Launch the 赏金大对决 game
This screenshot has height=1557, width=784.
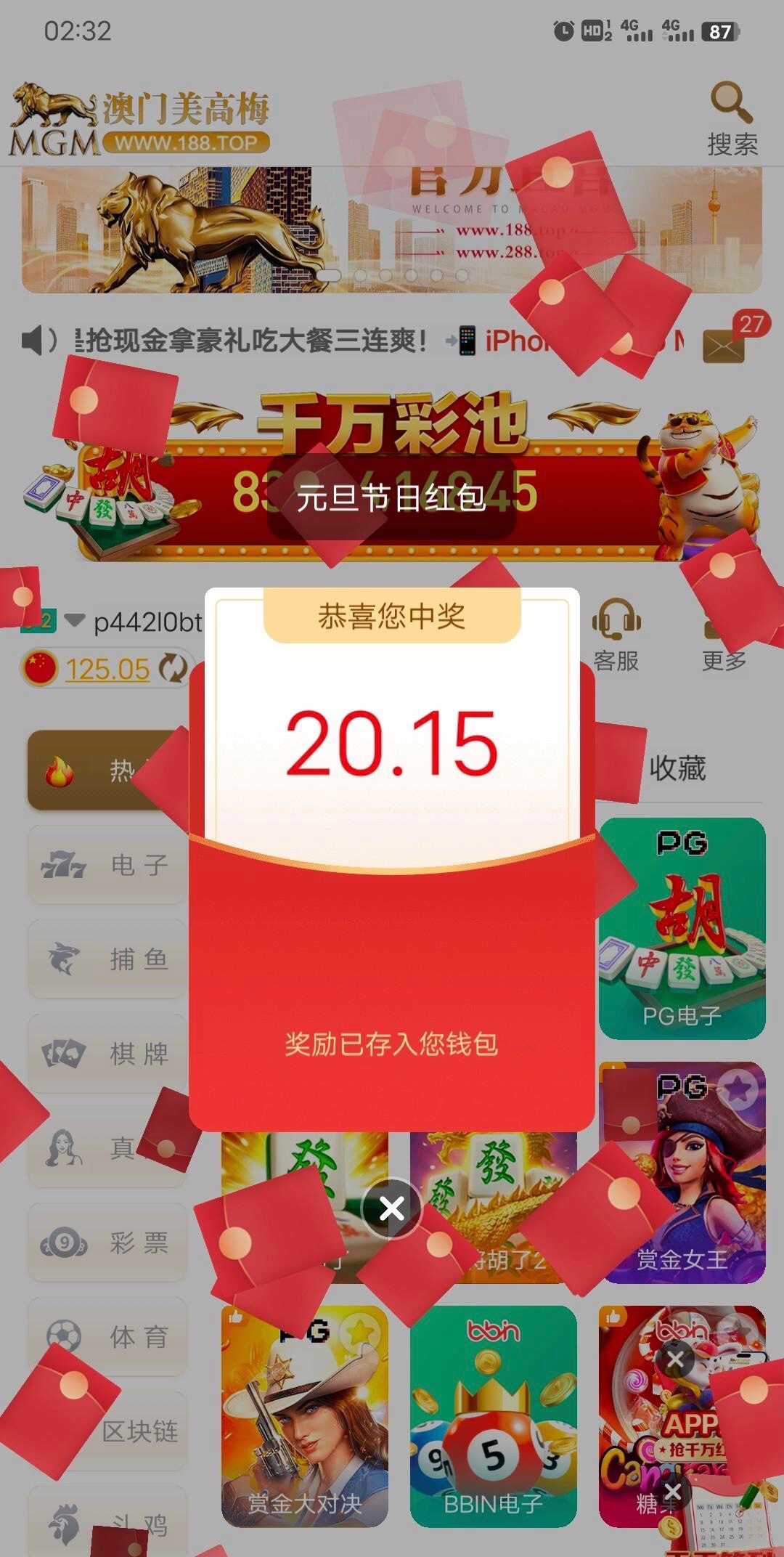304,1416
